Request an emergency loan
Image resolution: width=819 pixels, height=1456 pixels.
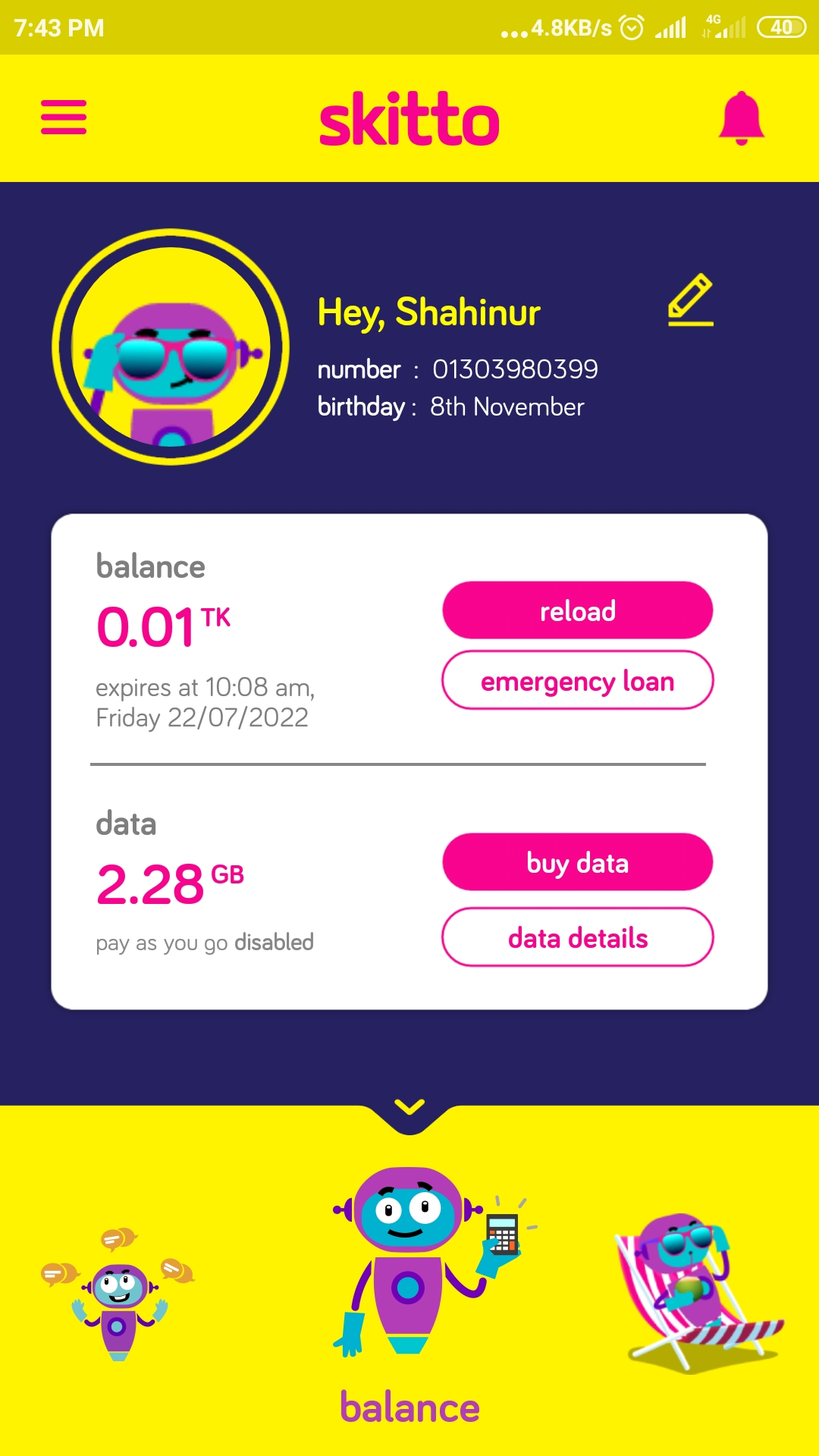tap(577, 681)
